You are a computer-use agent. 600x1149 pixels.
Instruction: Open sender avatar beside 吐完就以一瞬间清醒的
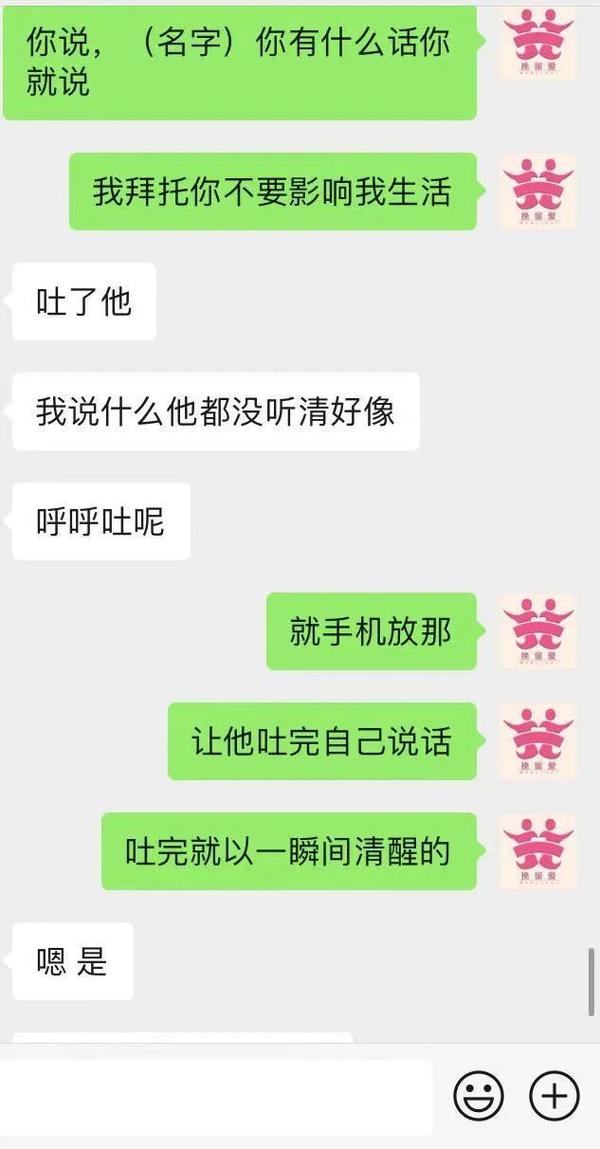(x=538, y=851)
